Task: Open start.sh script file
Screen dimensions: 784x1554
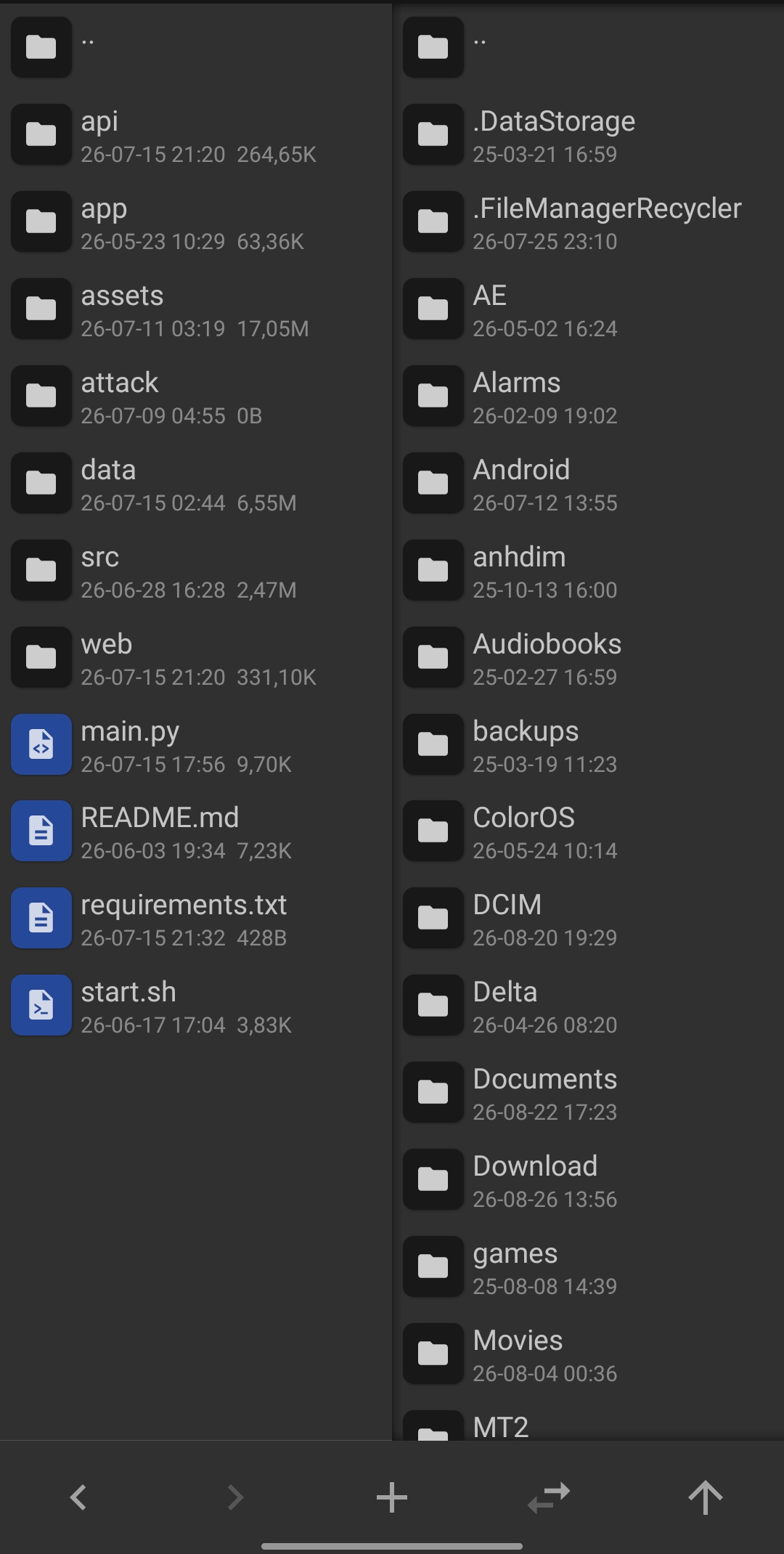Action: pos(196,1005)
